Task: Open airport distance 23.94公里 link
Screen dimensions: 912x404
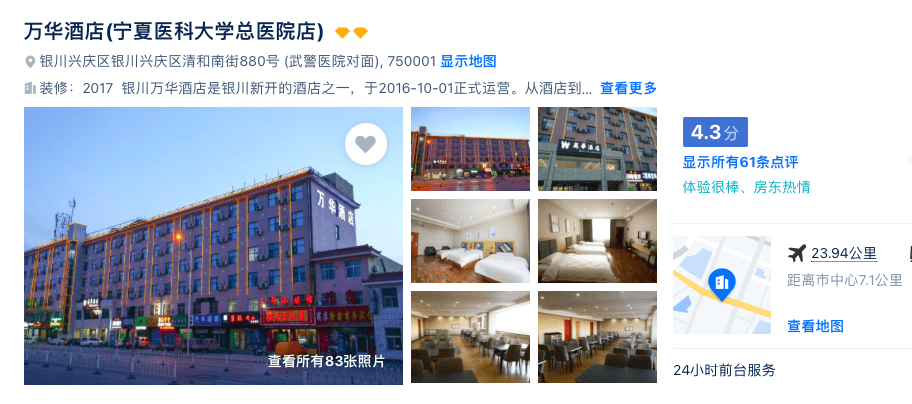Action: [843, 253]
